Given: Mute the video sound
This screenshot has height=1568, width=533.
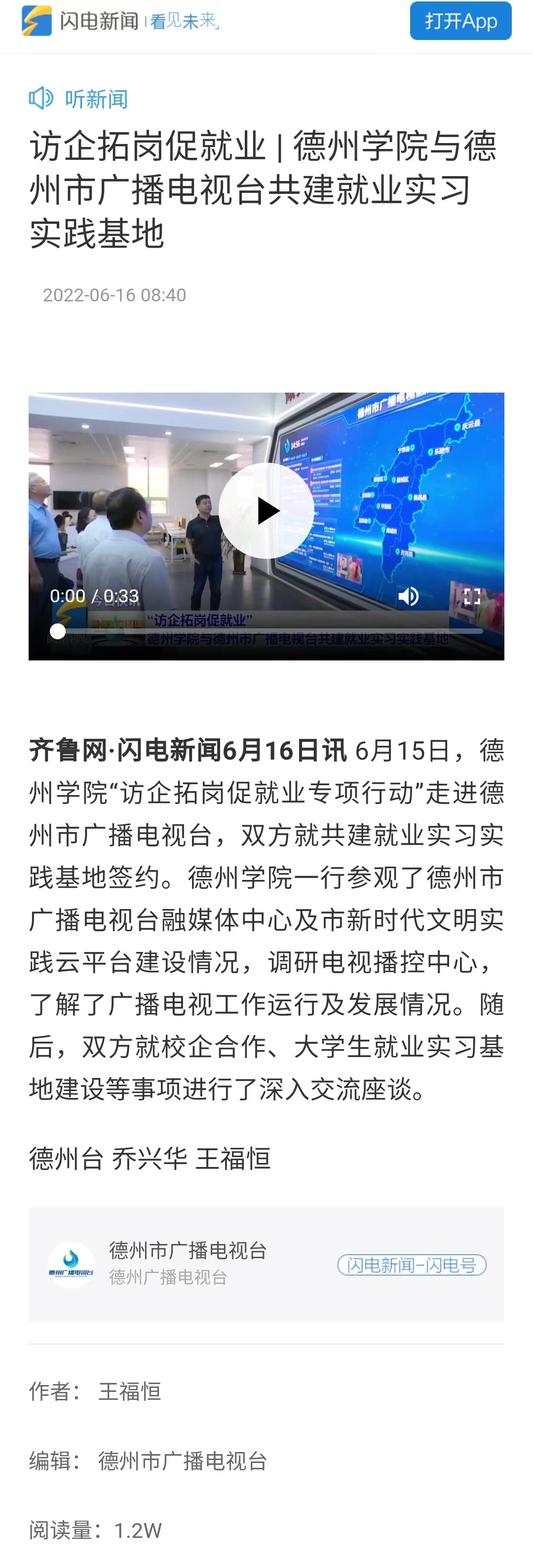Looking at the screenshot, I should (408, 596).
